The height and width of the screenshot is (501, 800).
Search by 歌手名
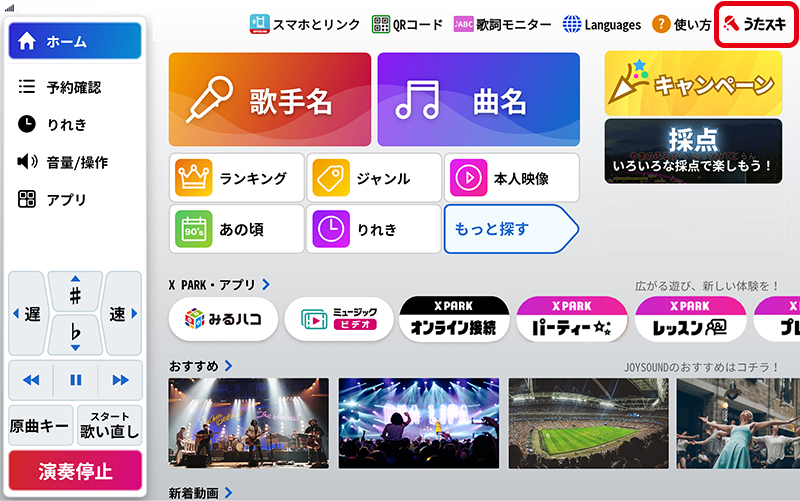point(270,100)
